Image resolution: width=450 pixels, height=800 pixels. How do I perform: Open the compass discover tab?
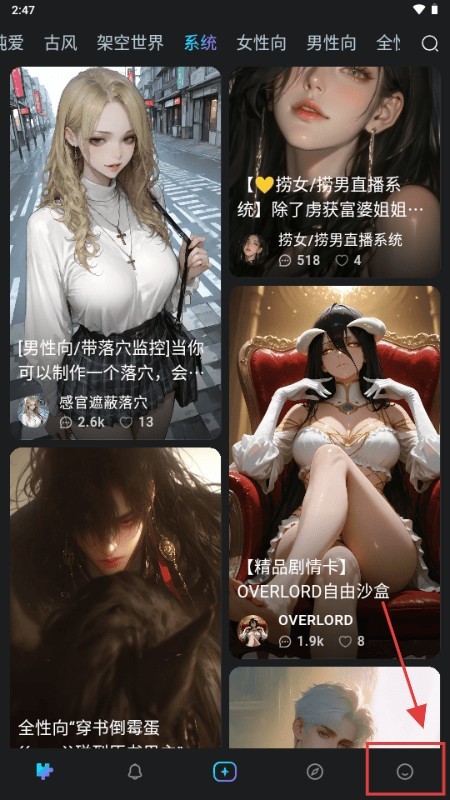point(315,772)
